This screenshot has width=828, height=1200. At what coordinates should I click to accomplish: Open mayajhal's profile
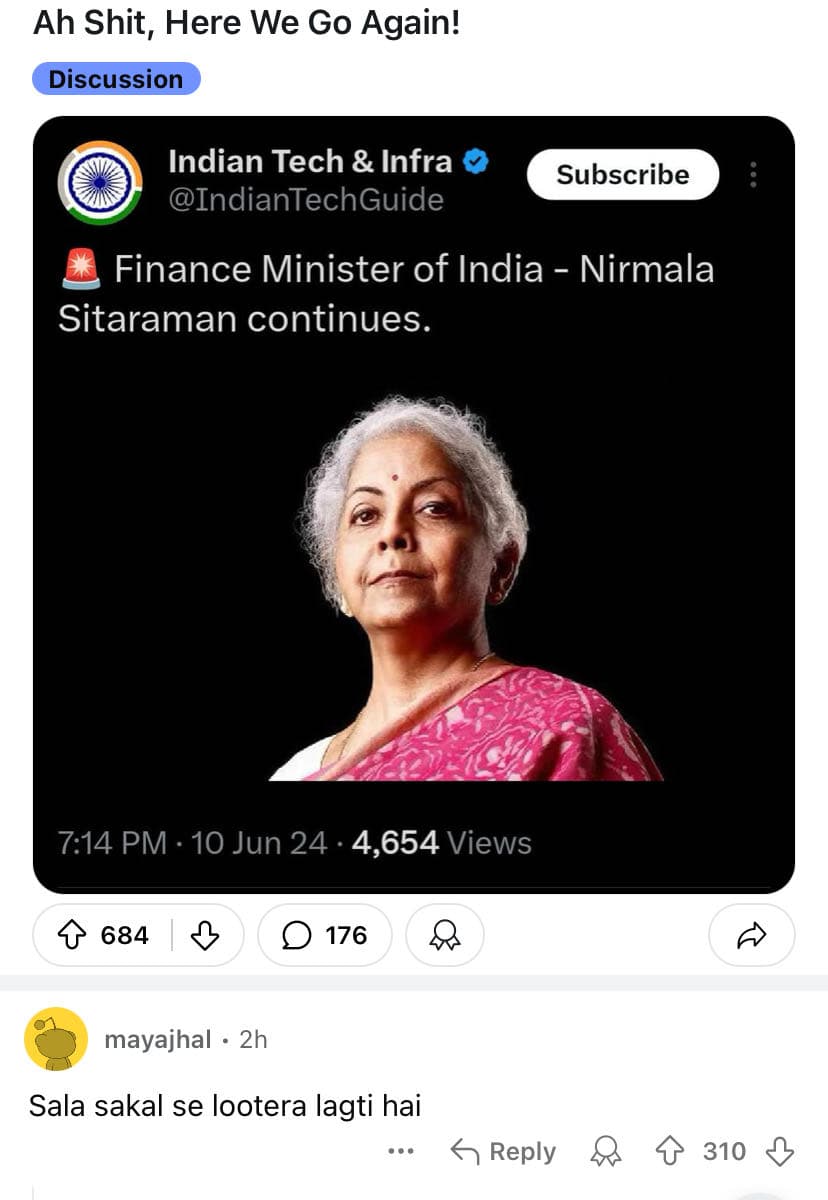click(x=157, y=1039)
